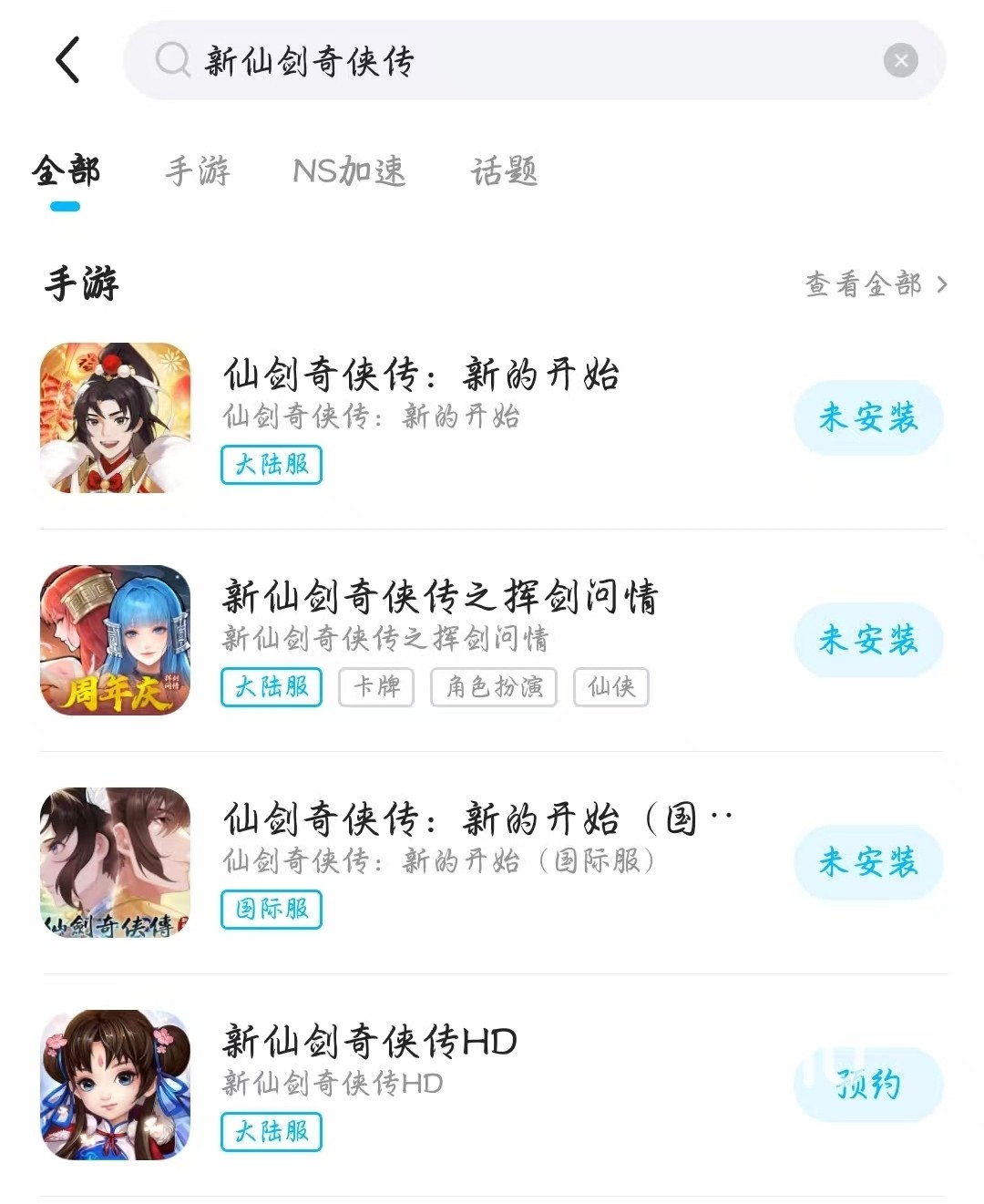
Task: Tap 未安装 for the 国际服 version
Action: point(867,862)
